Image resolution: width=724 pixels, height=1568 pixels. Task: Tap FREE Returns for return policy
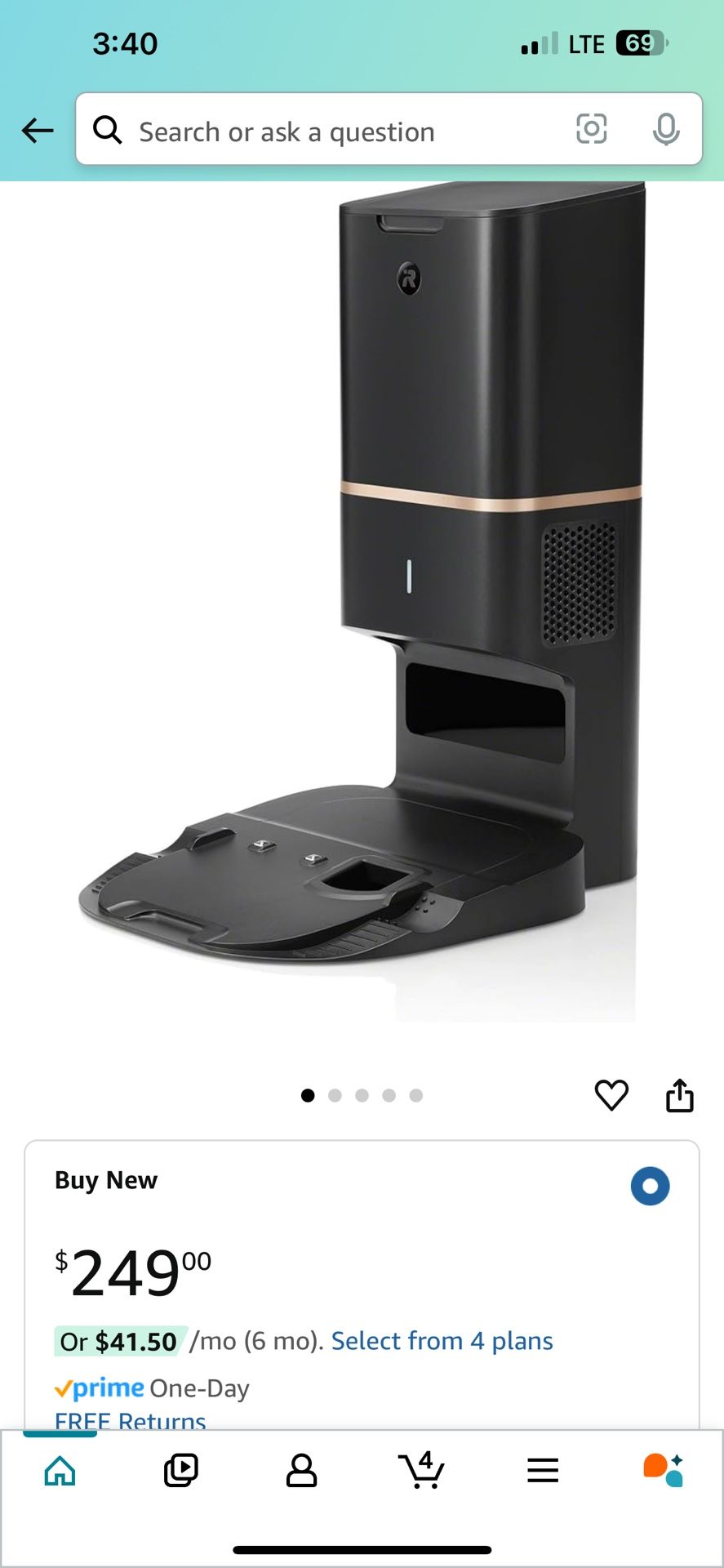[129, 1421]
